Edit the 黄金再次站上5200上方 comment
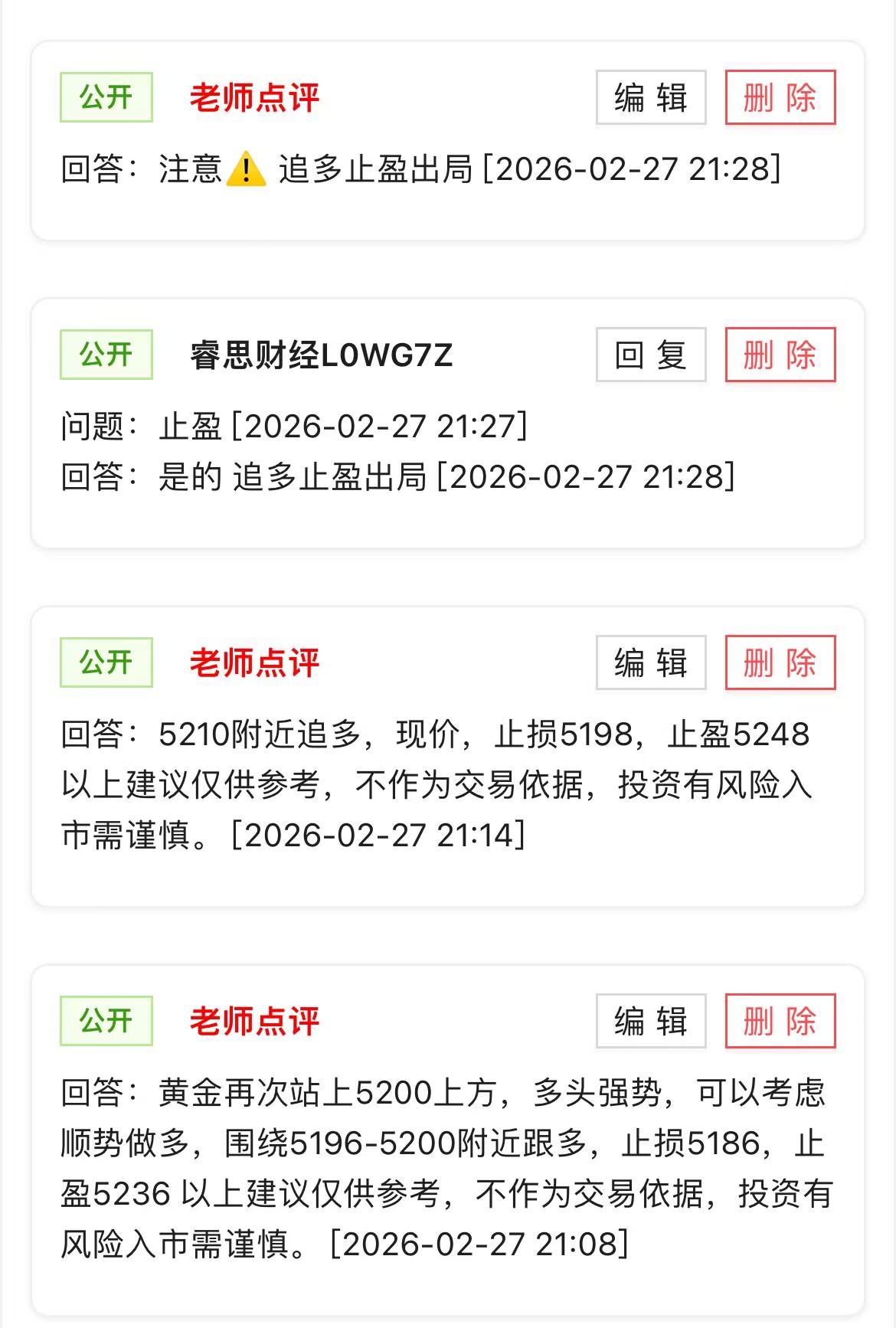The width and height of the screenshot is (896, 1328). point(651,1021)
